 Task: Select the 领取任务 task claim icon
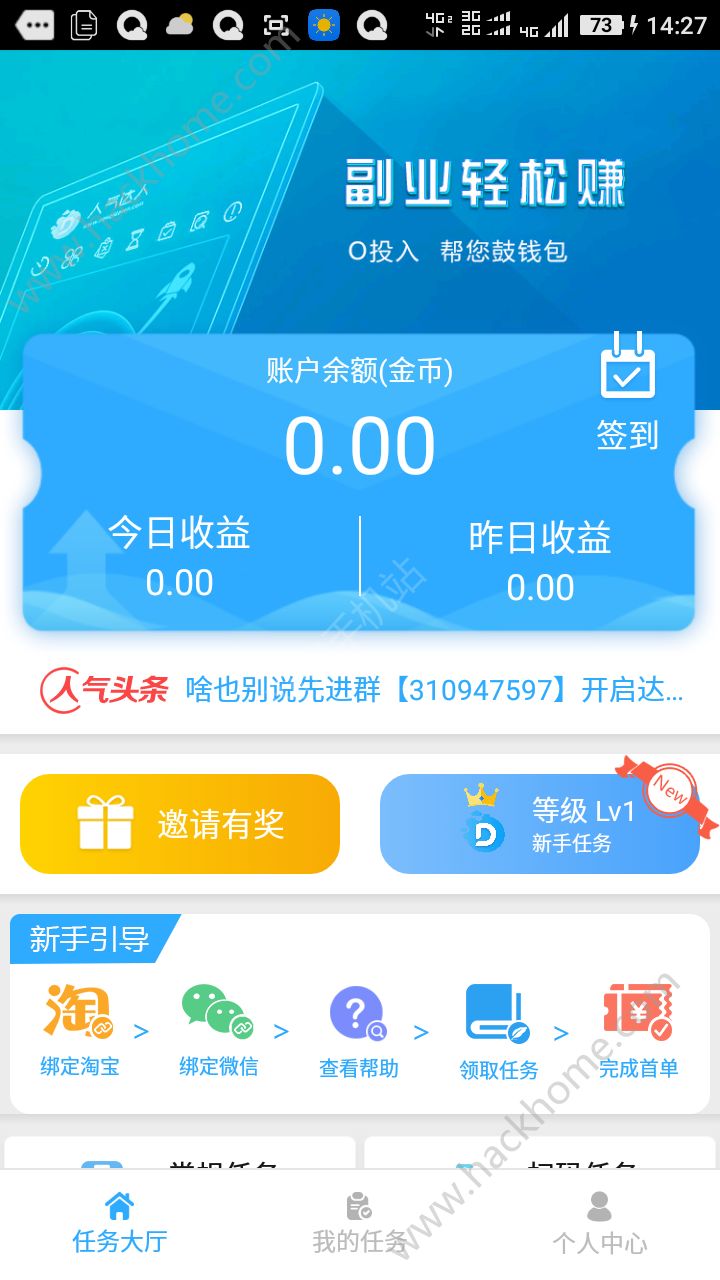(494, 1013)
